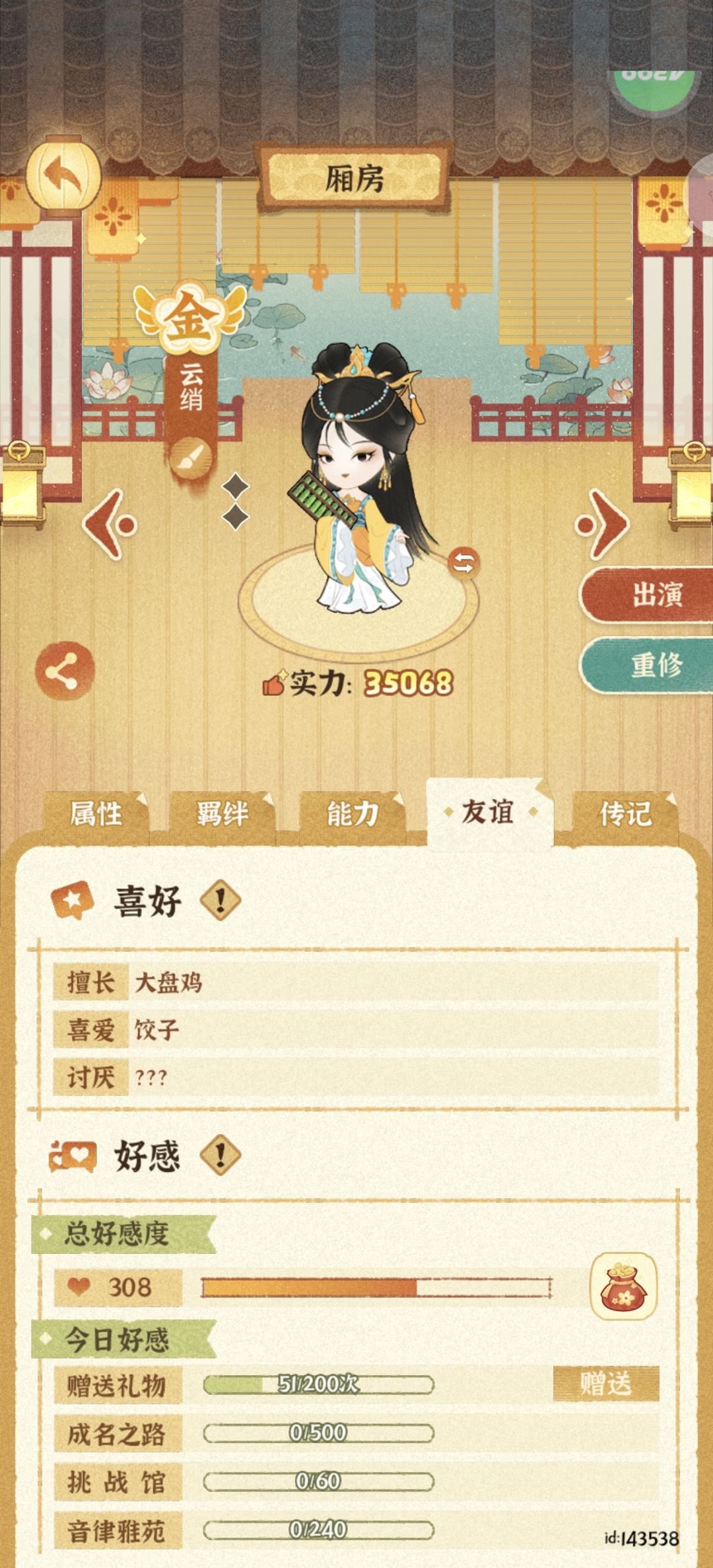Viewport: 713px width, 1568px height.
Task: Open the share icon
Action: [x=65, y=671]
